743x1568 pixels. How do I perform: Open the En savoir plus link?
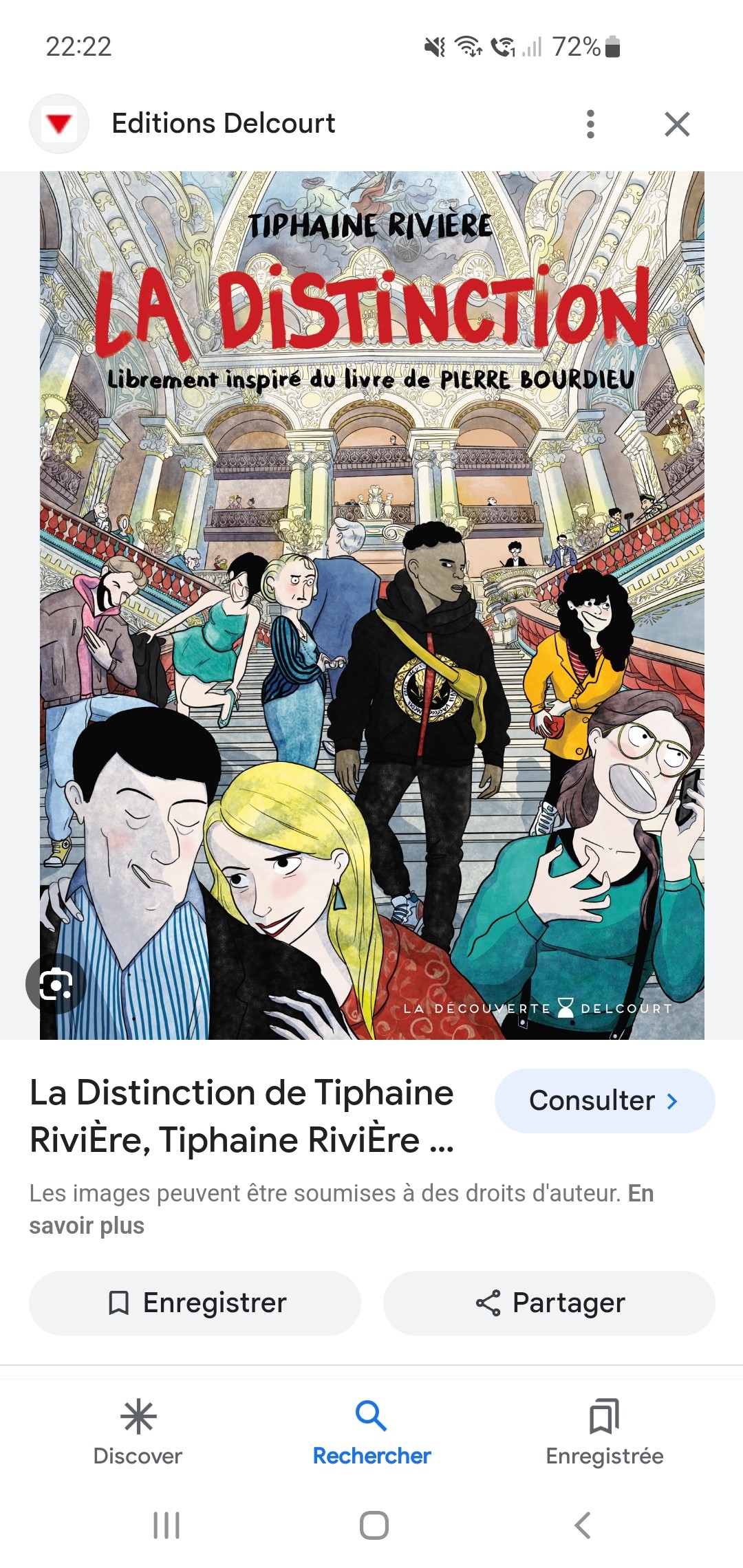87,1226
